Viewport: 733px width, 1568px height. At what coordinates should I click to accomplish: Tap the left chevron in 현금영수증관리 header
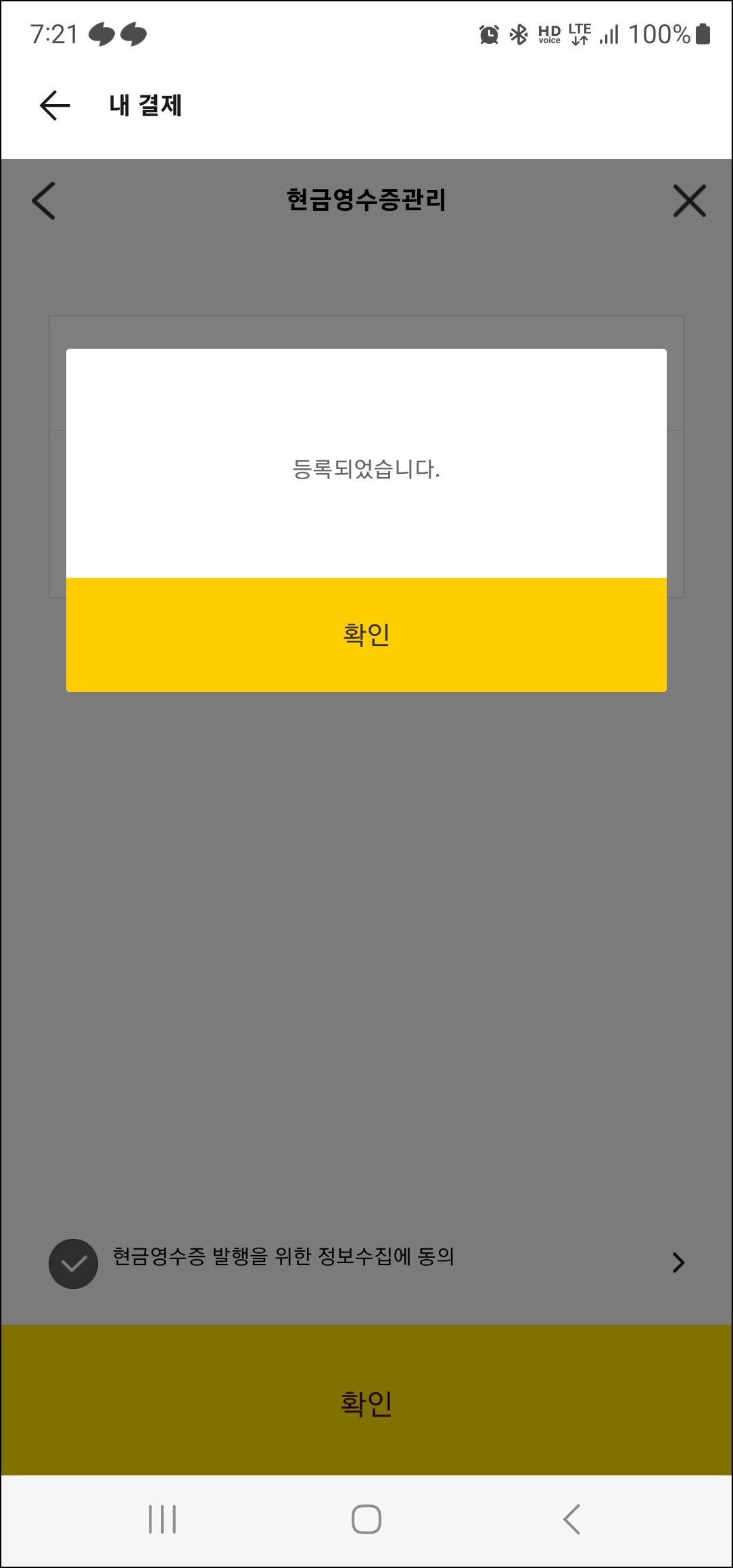(43, 201)
